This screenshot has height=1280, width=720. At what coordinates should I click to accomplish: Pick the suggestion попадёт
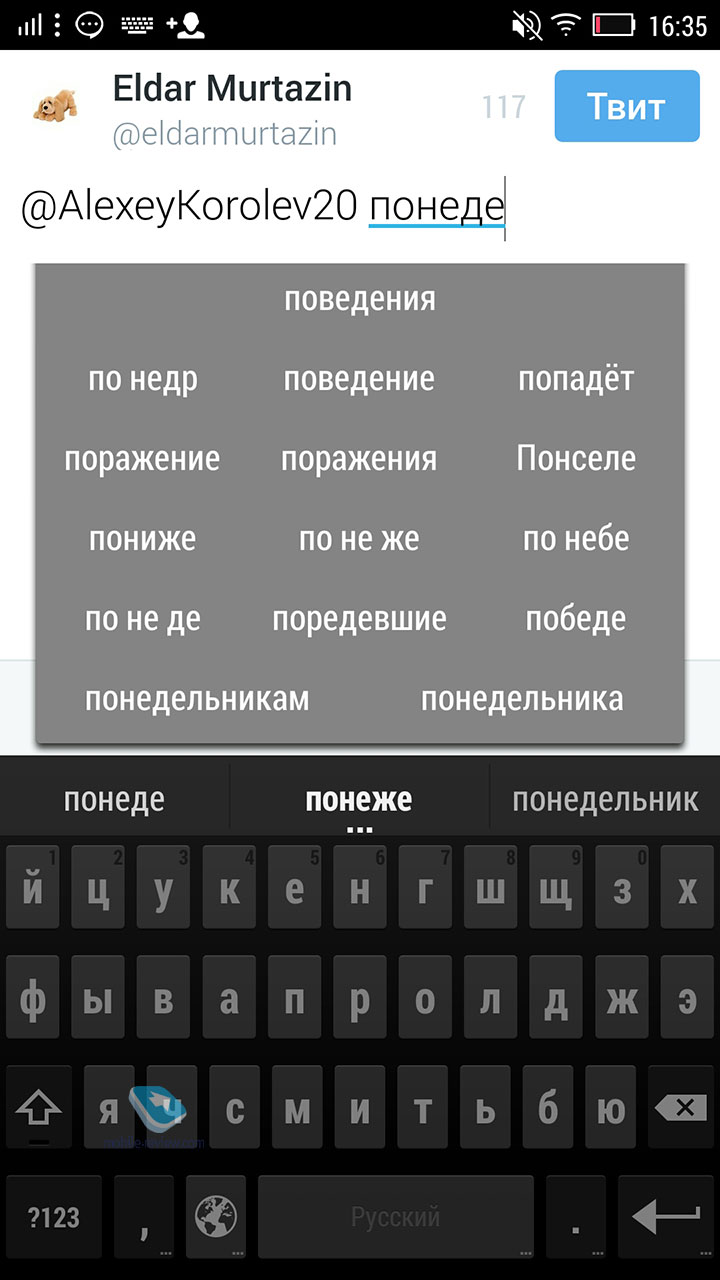(x=576, y=379)
